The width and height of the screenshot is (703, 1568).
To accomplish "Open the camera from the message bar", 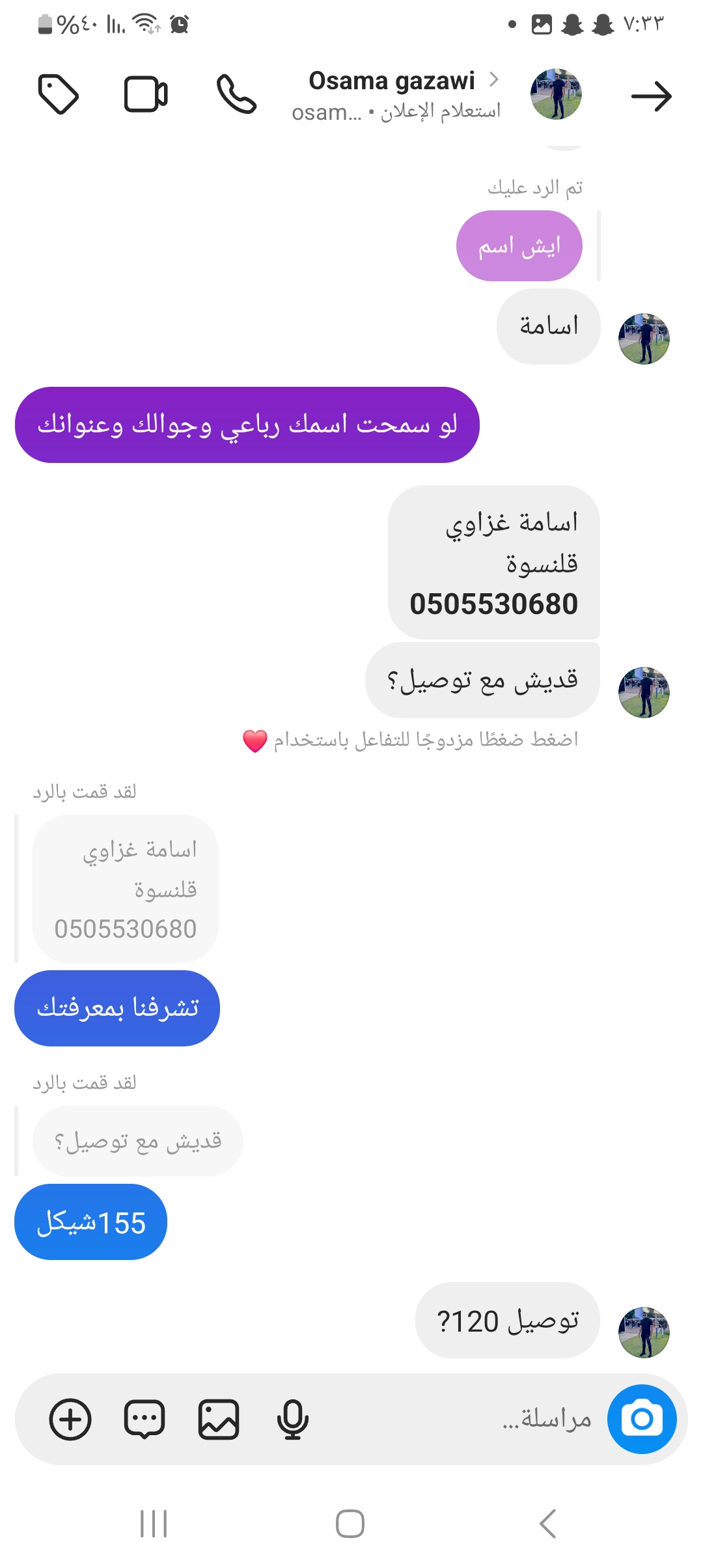I will (x=642, y=1419).
